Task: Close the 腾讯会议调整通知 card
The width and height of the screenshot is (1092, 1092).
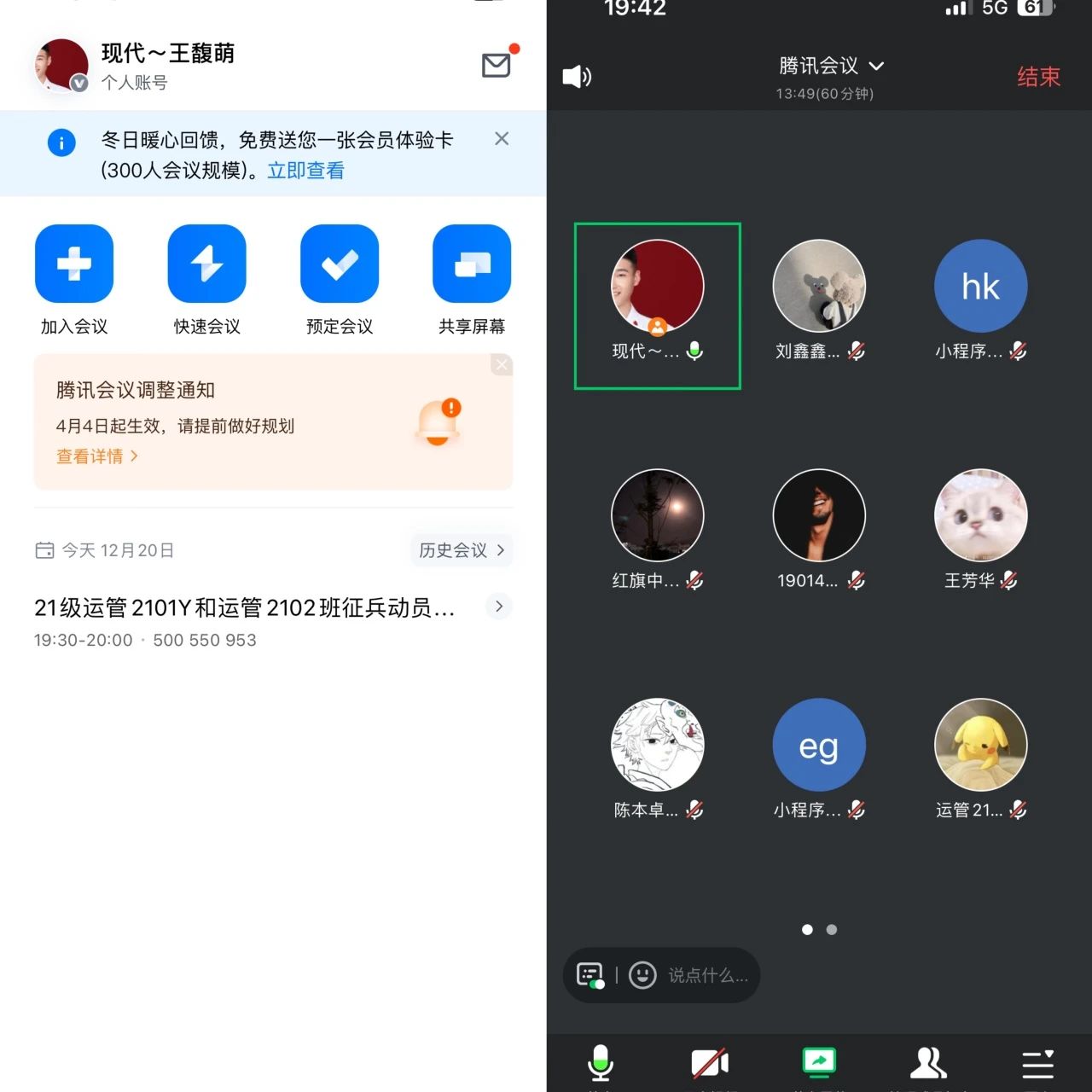Action: [x=502, y=365]
